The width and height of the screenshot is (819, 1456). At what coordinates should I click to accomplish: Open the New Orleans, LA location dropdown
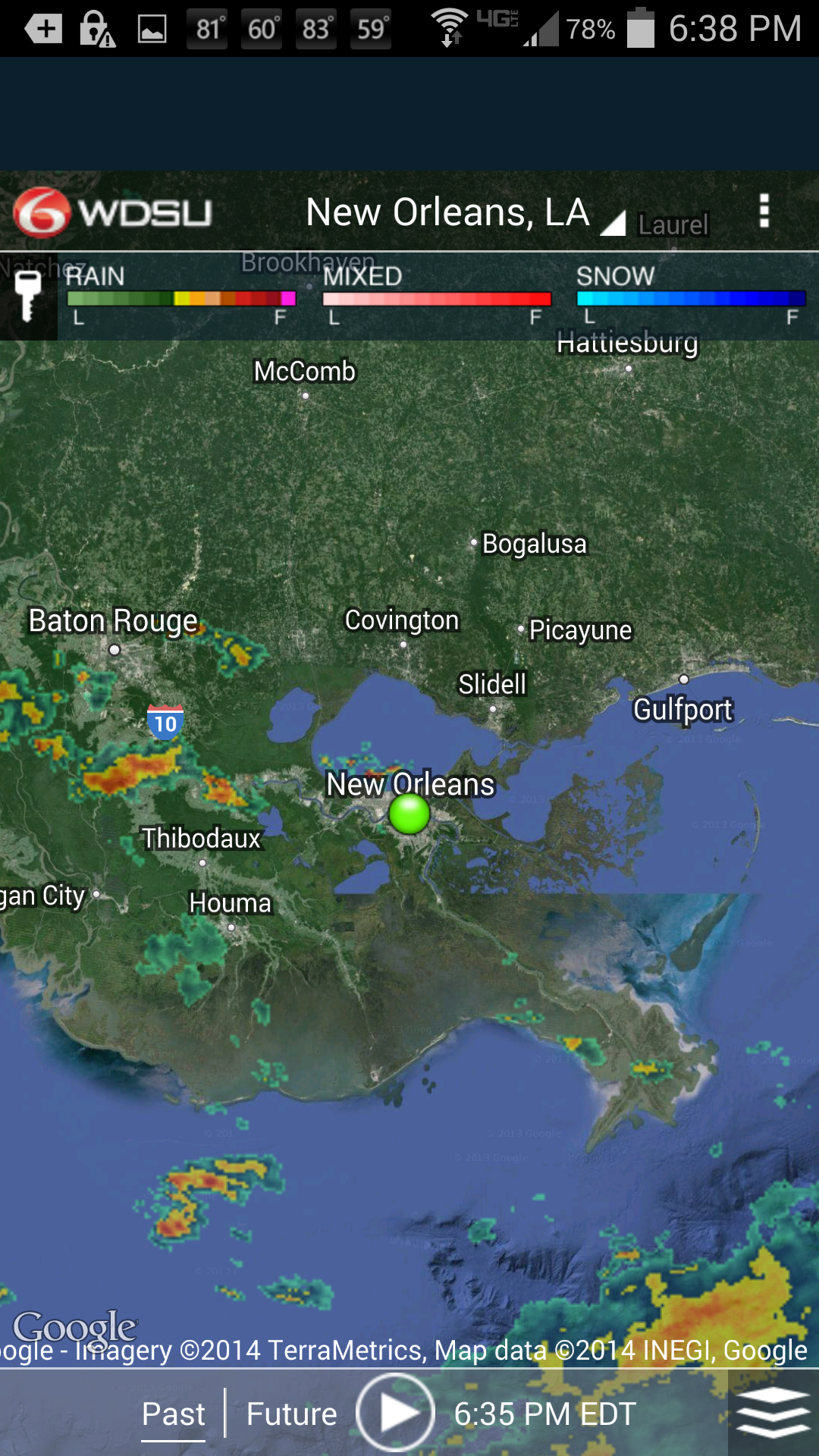point(463,213)
